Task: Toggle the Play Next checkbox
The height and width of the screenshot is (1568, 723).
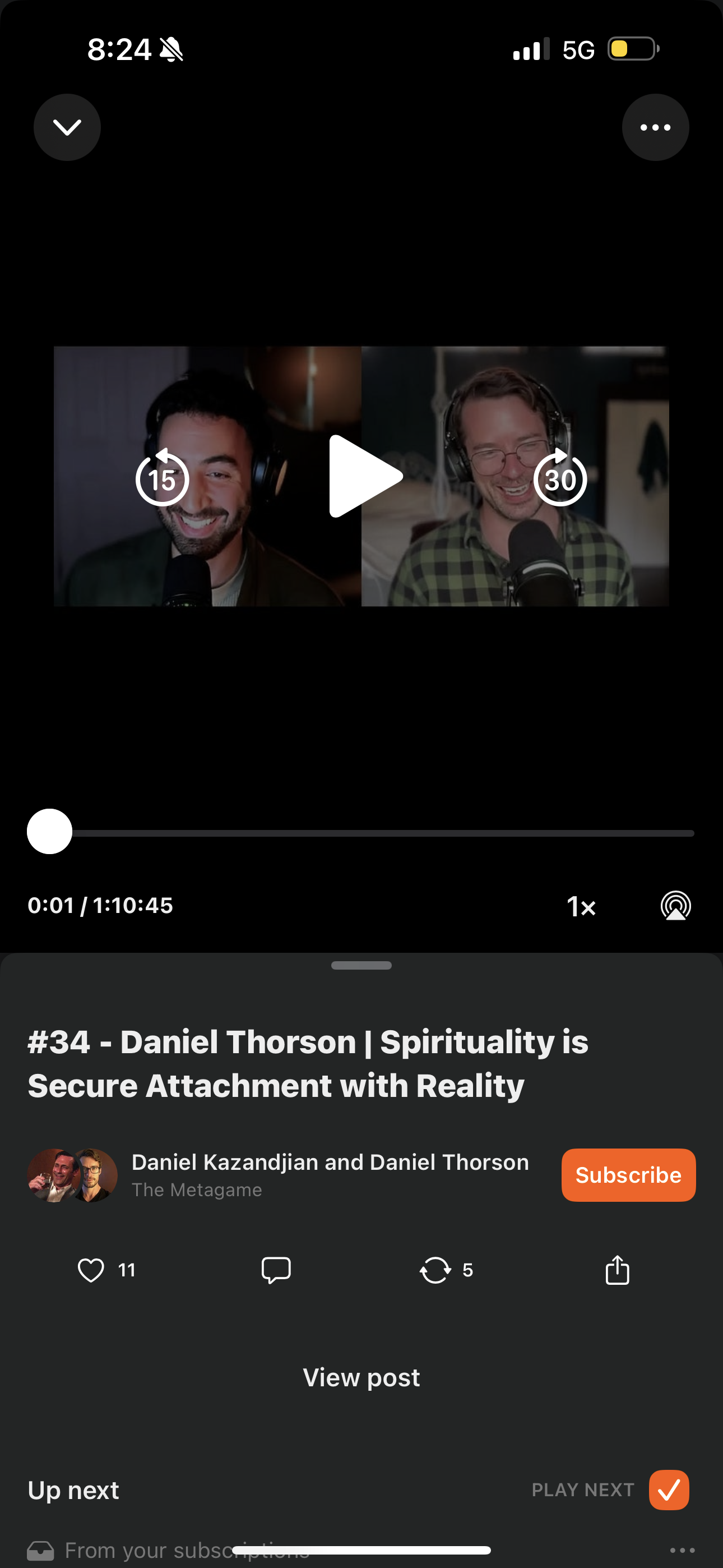Action: click(x=668, y=1490)
